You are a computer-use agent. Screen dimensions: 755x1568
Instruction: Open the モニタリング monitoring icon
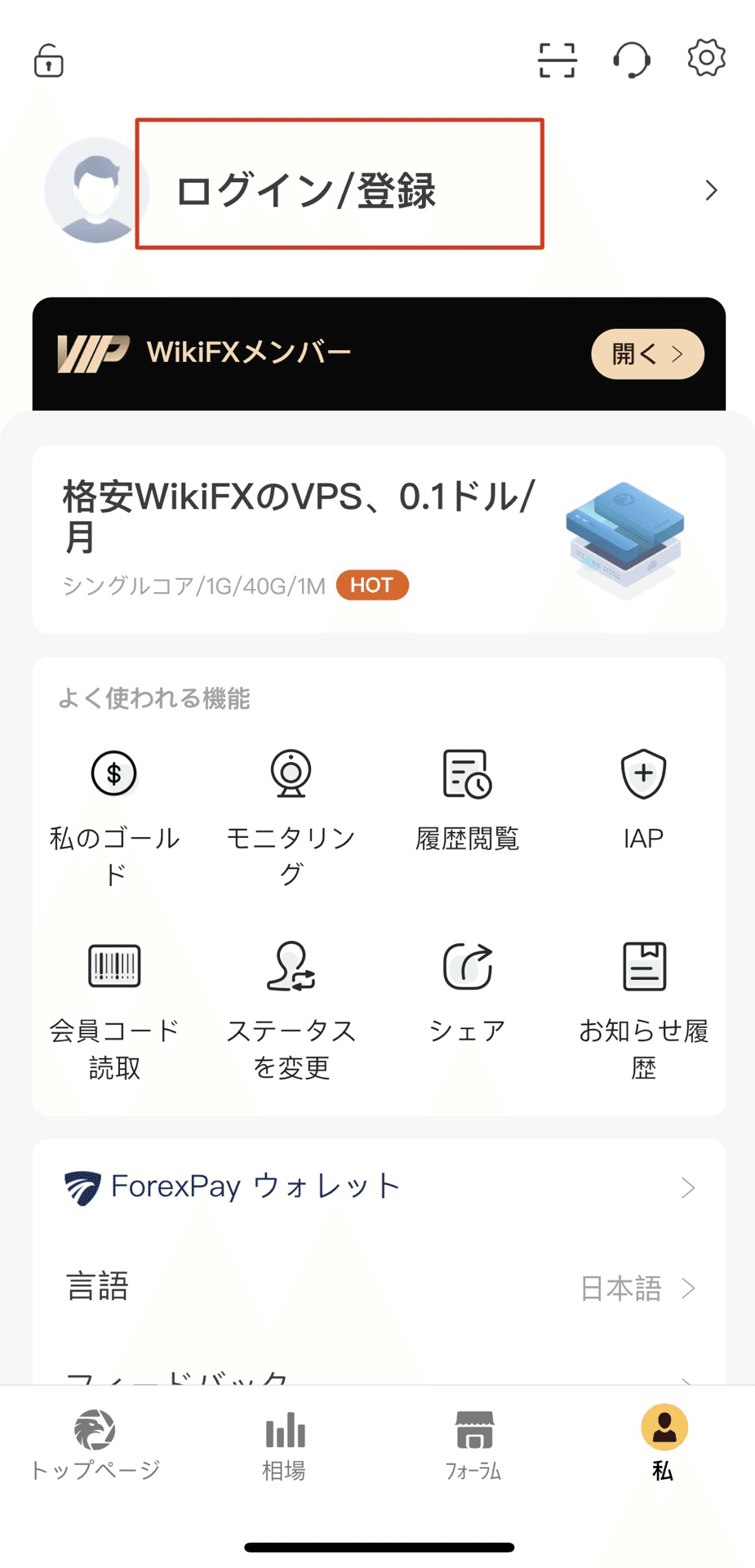click(291, 773)
